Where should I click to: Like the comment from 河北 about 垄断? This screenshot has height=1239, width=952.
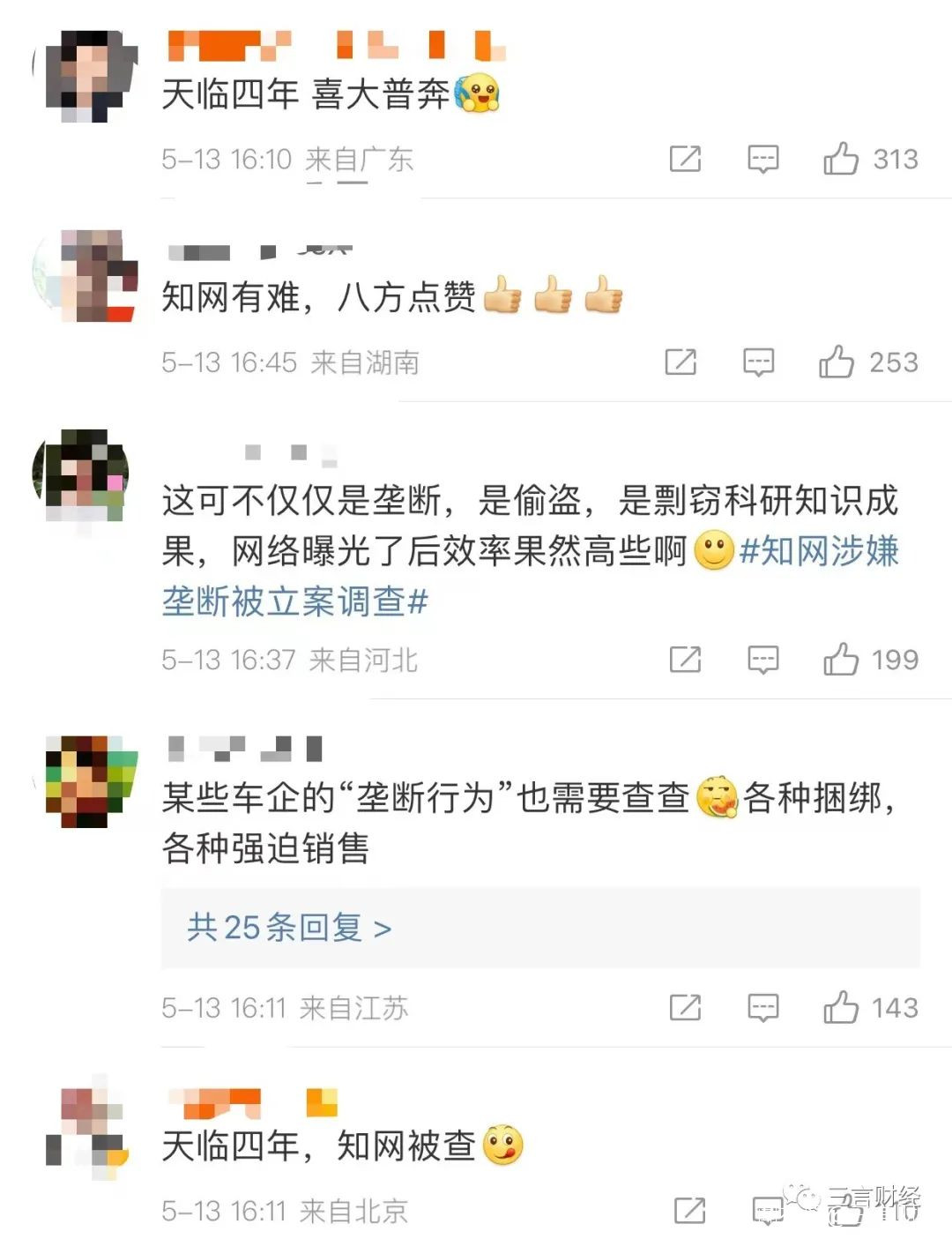pyautogui.click(x=840, y=660)
